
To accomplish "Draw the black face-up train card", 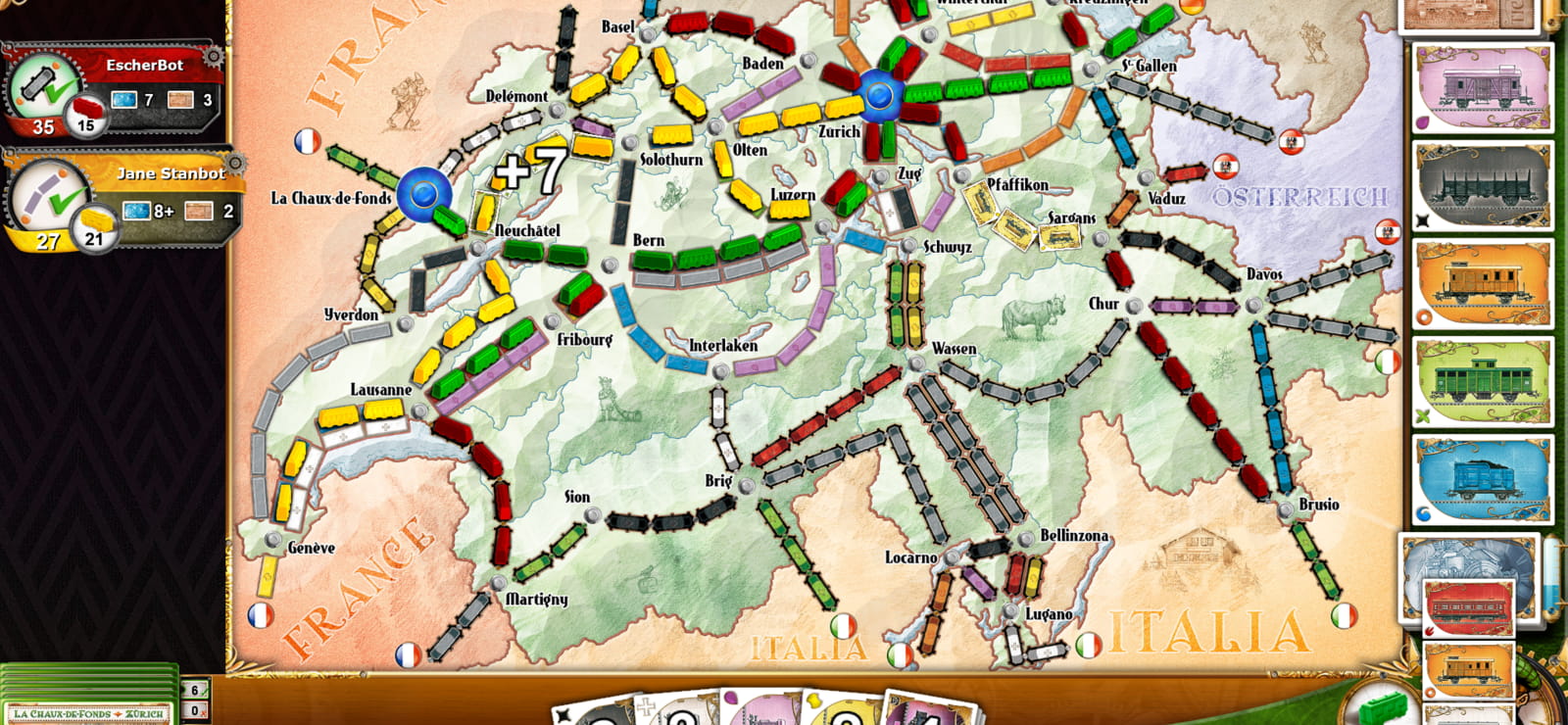I will (x=1482, y=186).
